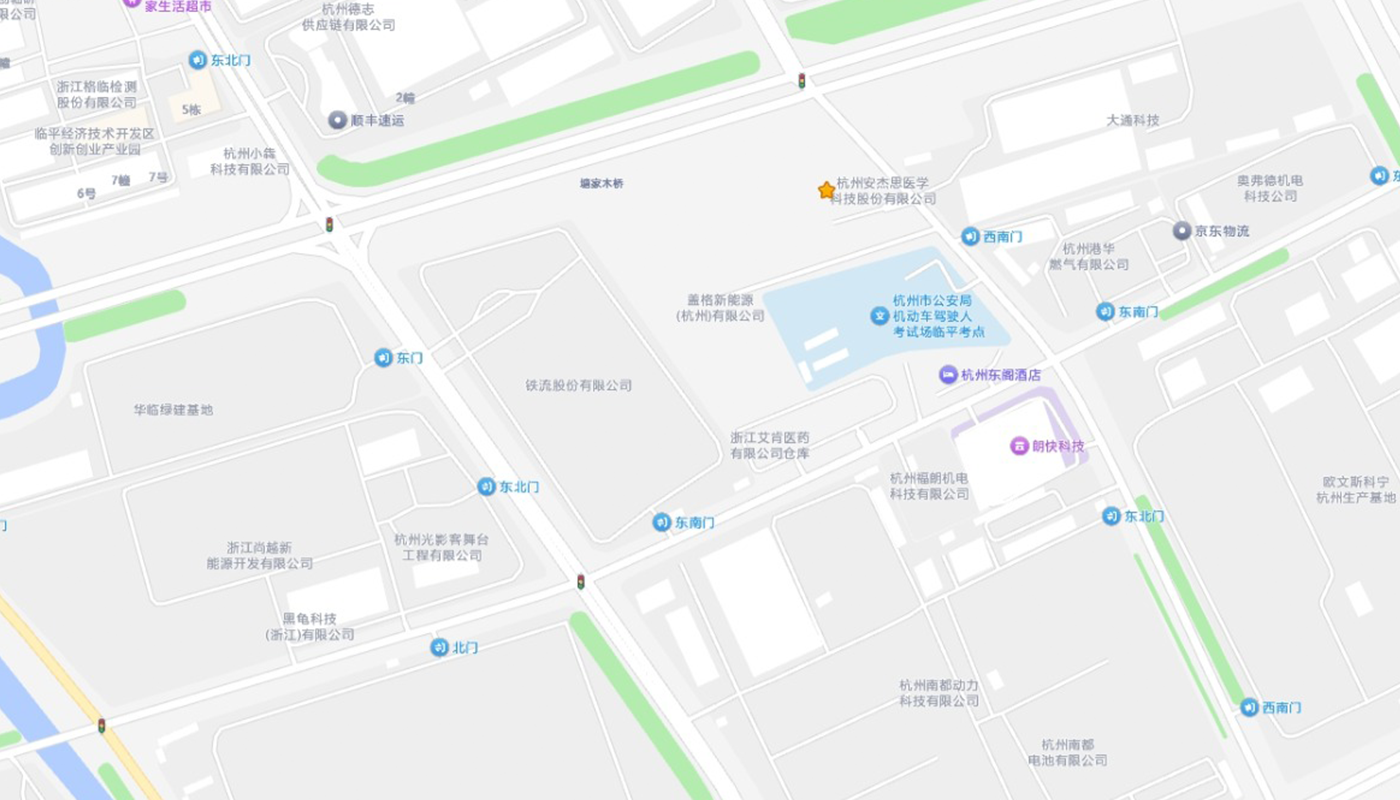Open the 京东物流 place marker
This screenshot has width=1400, height=800.
pyautogui.click(x=1182, y=231)
